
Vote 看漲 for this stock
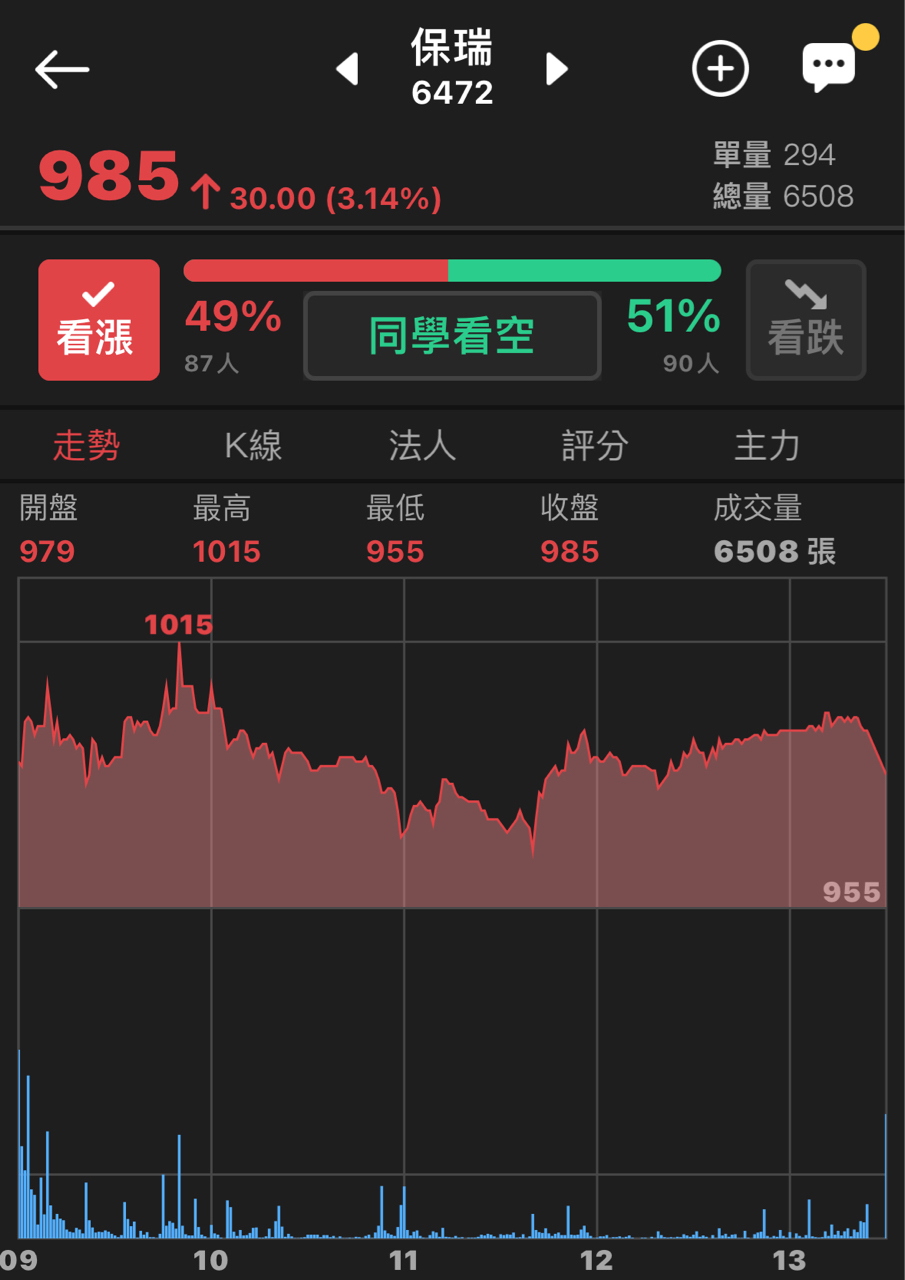coord(99,320)
